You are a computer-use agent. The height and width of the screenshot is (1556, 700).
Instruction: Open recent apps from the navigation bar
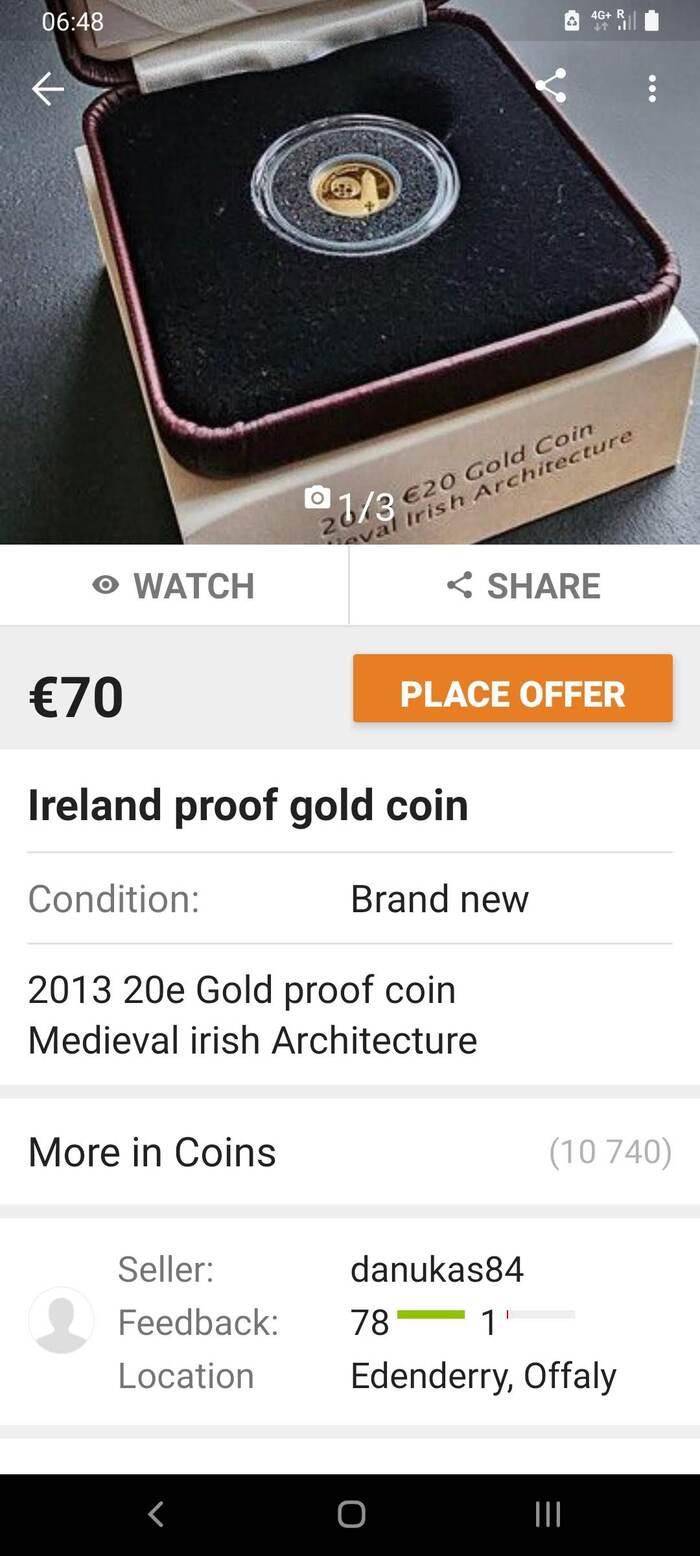(x=547, y=1514)
